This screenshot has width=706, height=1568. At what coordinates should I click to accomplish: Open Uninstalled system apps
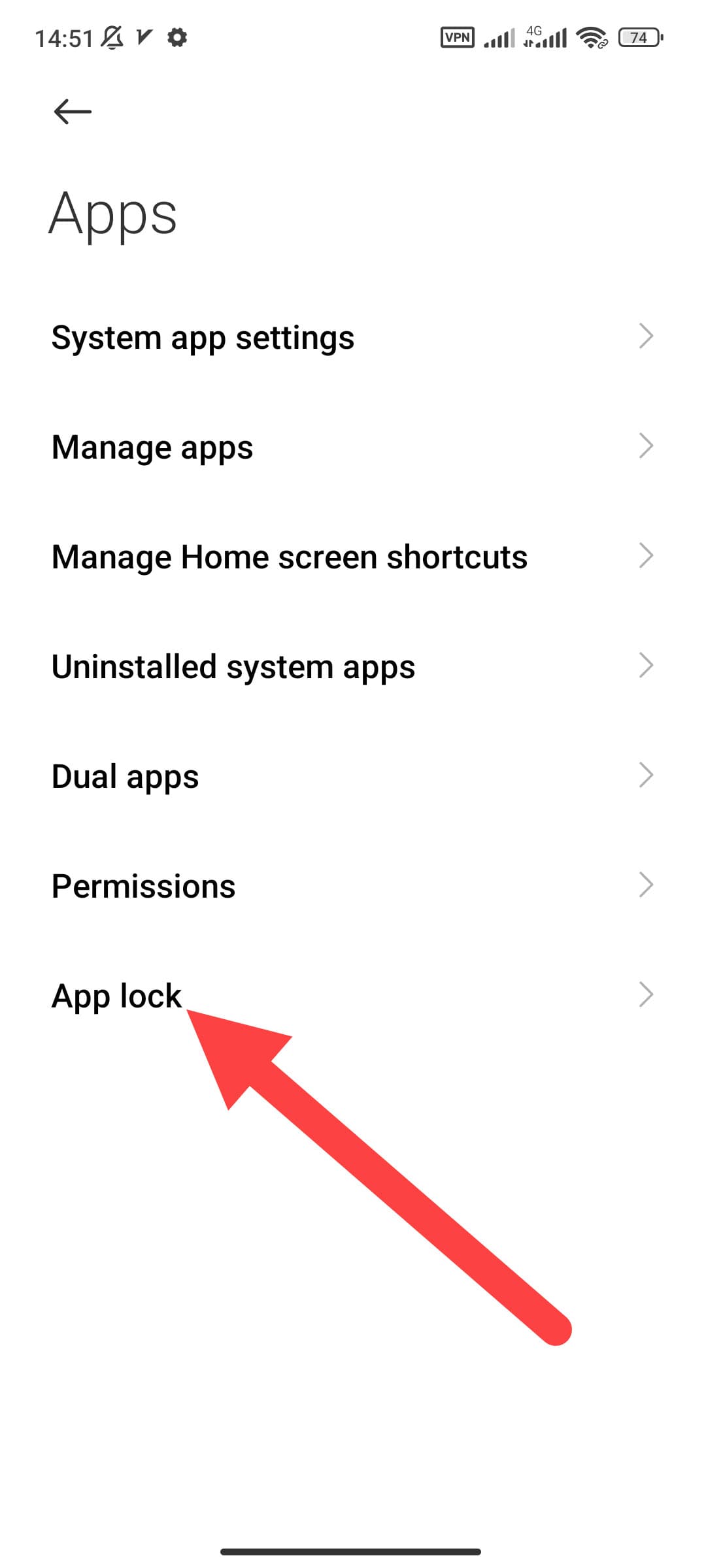pyautogui.click(x=233, y=666)
